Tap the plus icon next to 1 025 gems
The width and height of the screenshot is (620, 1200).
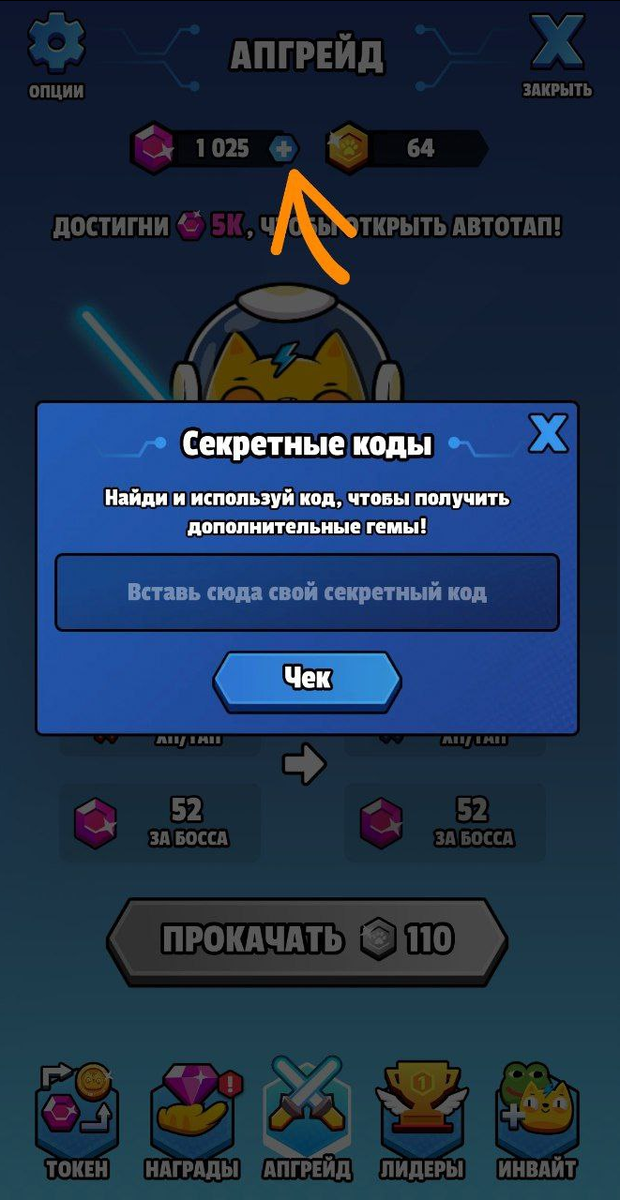point(284,149)
